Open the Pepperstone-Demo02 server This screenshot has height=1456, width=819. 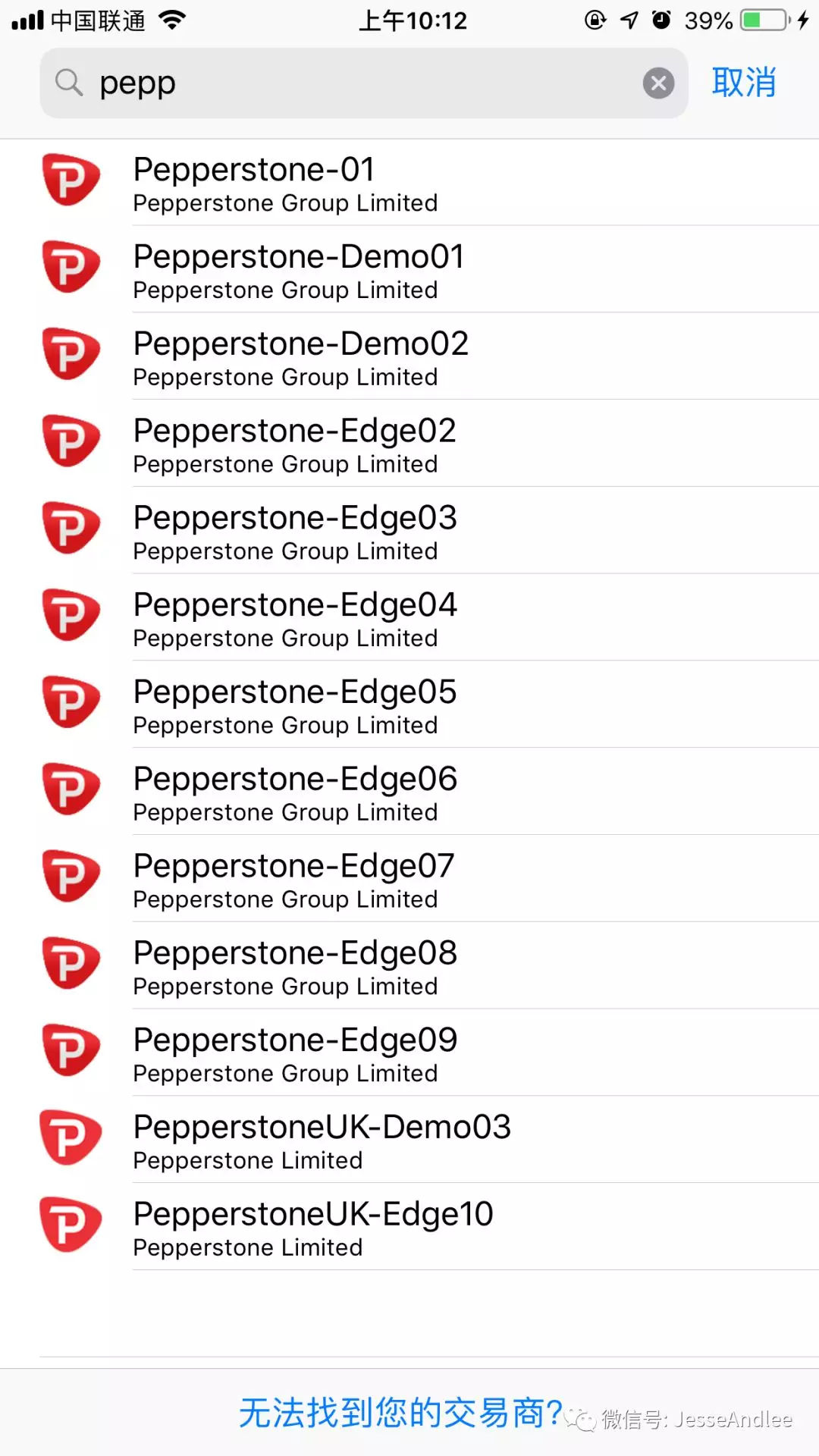click(409, 357)
